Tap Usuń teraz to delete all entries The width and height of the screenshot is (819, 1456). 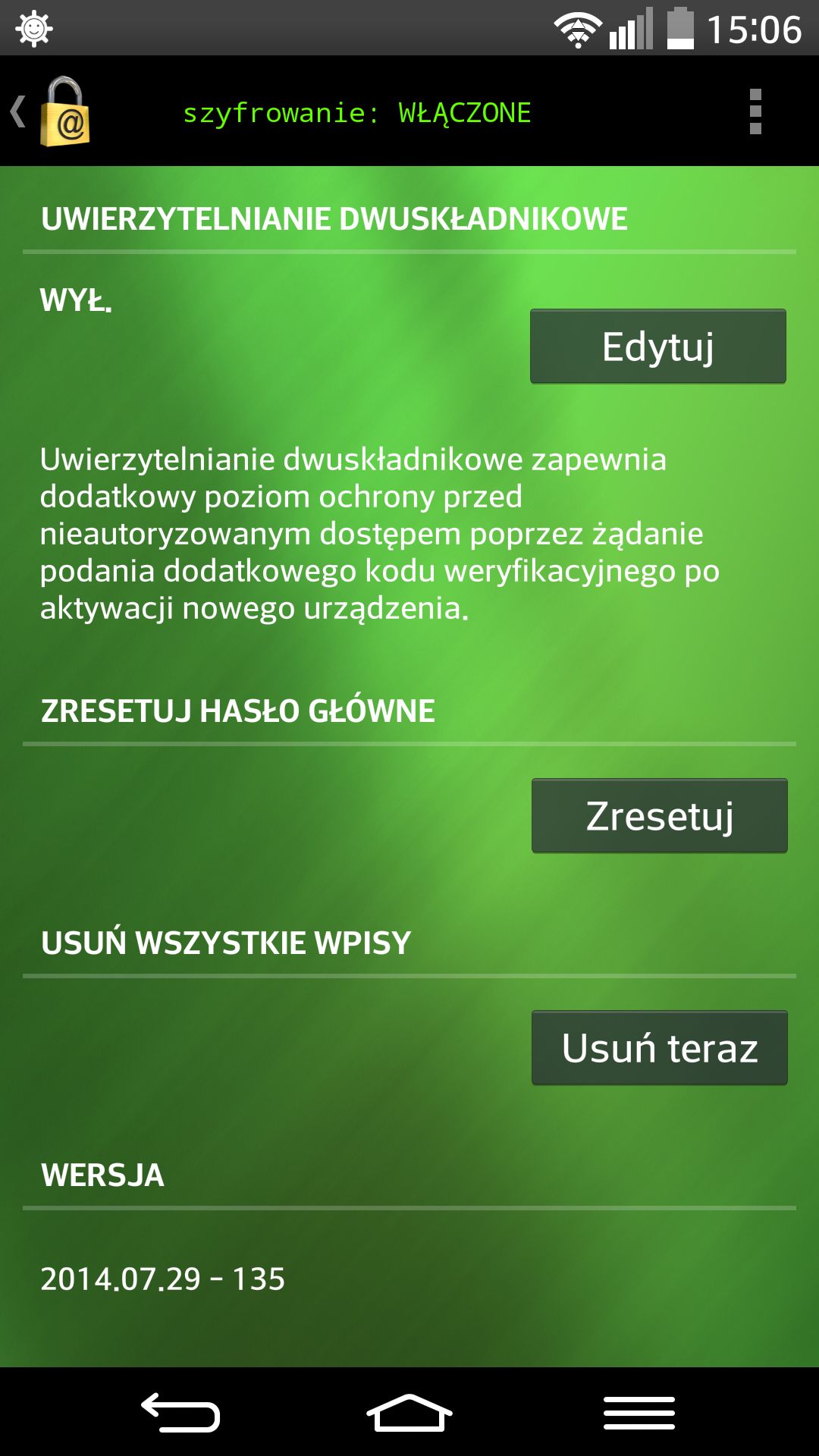[x=660, y=1047]
